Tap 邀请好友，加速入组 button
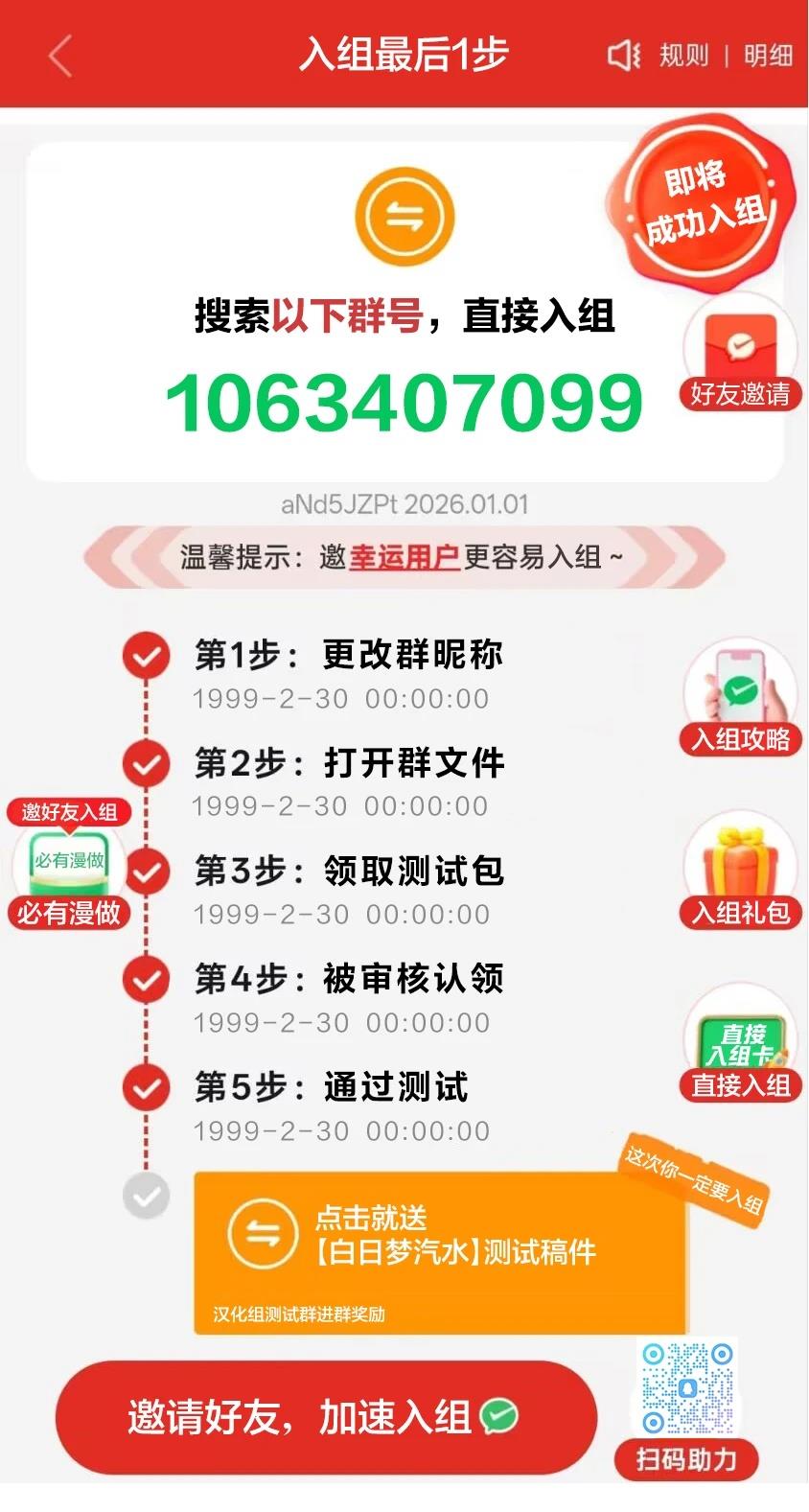 pos(326,1416)
